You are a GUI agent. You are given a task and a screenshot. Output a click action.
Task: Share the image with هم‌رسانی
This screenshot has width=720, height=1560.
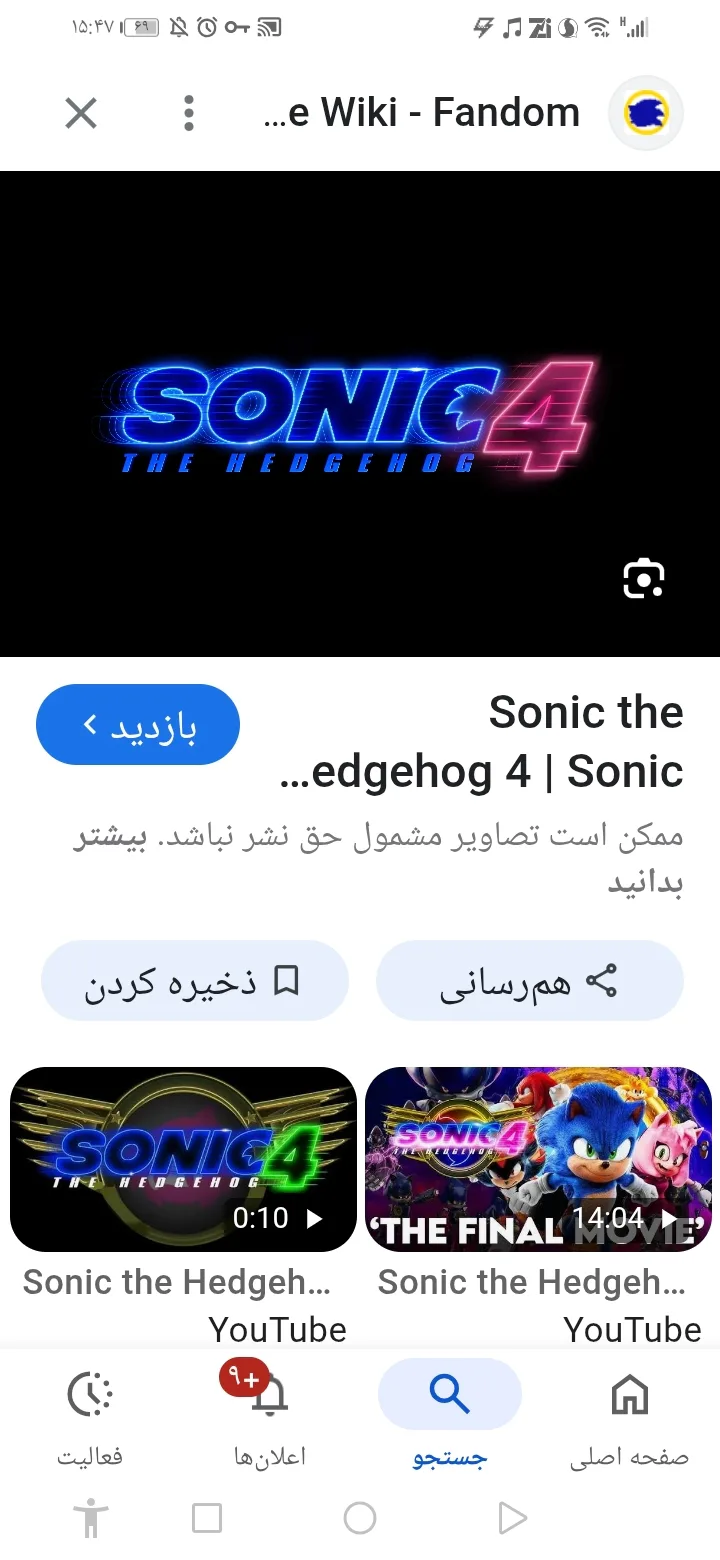[x=530, y=981]
